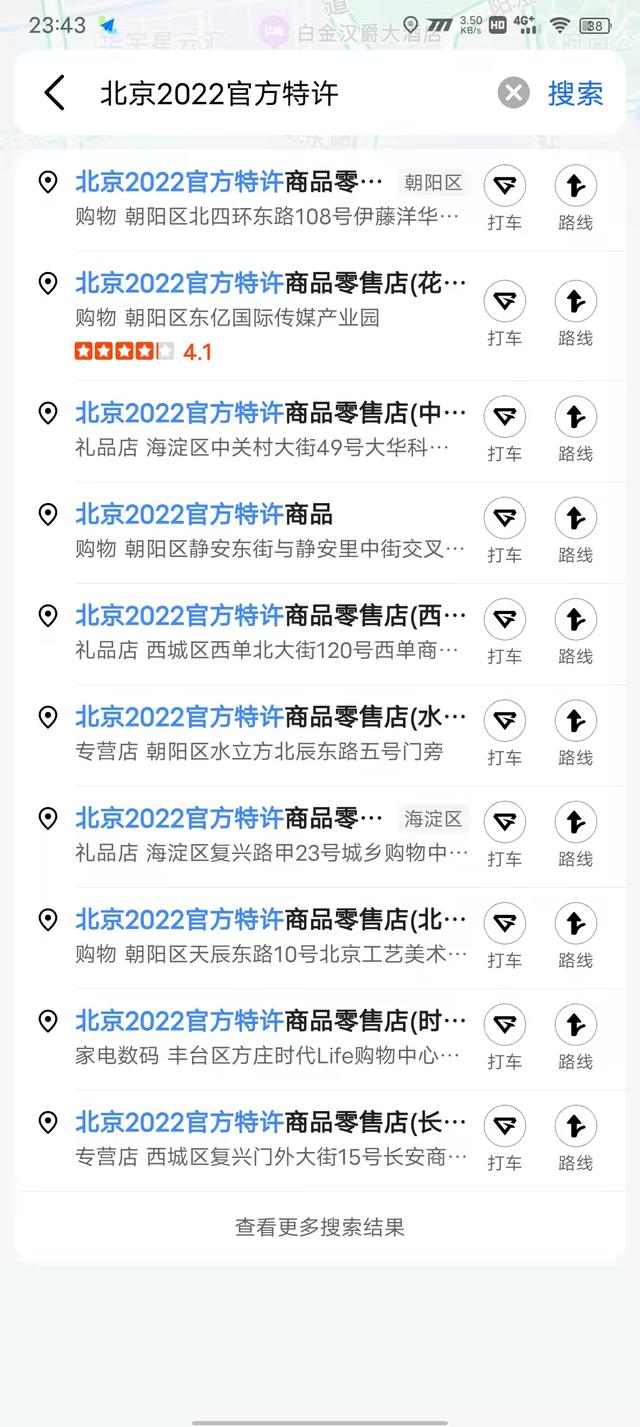
Task: View more results via 查看更多搜索结果
Action: [320, 1227]
